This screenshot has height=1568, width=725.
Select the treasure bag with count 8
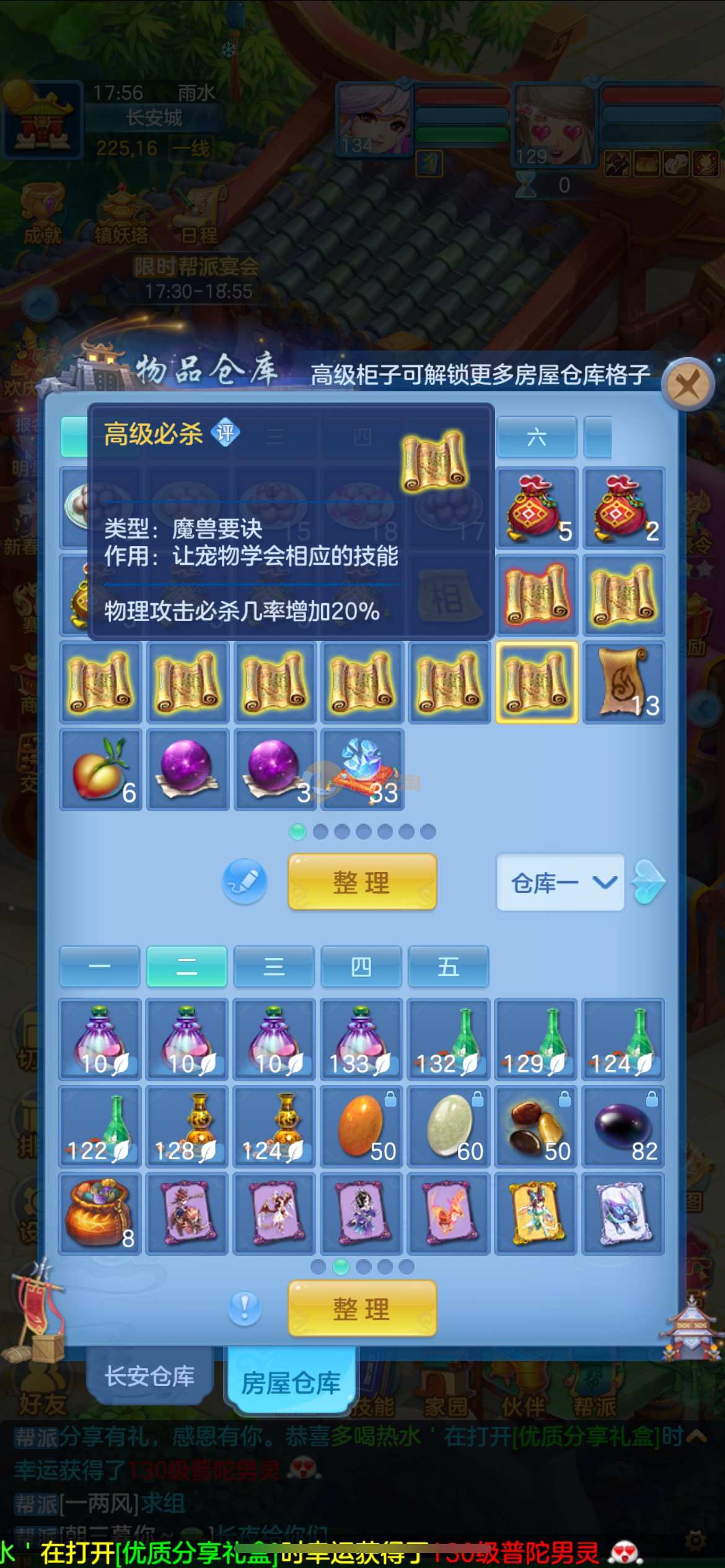[100, 1213]
